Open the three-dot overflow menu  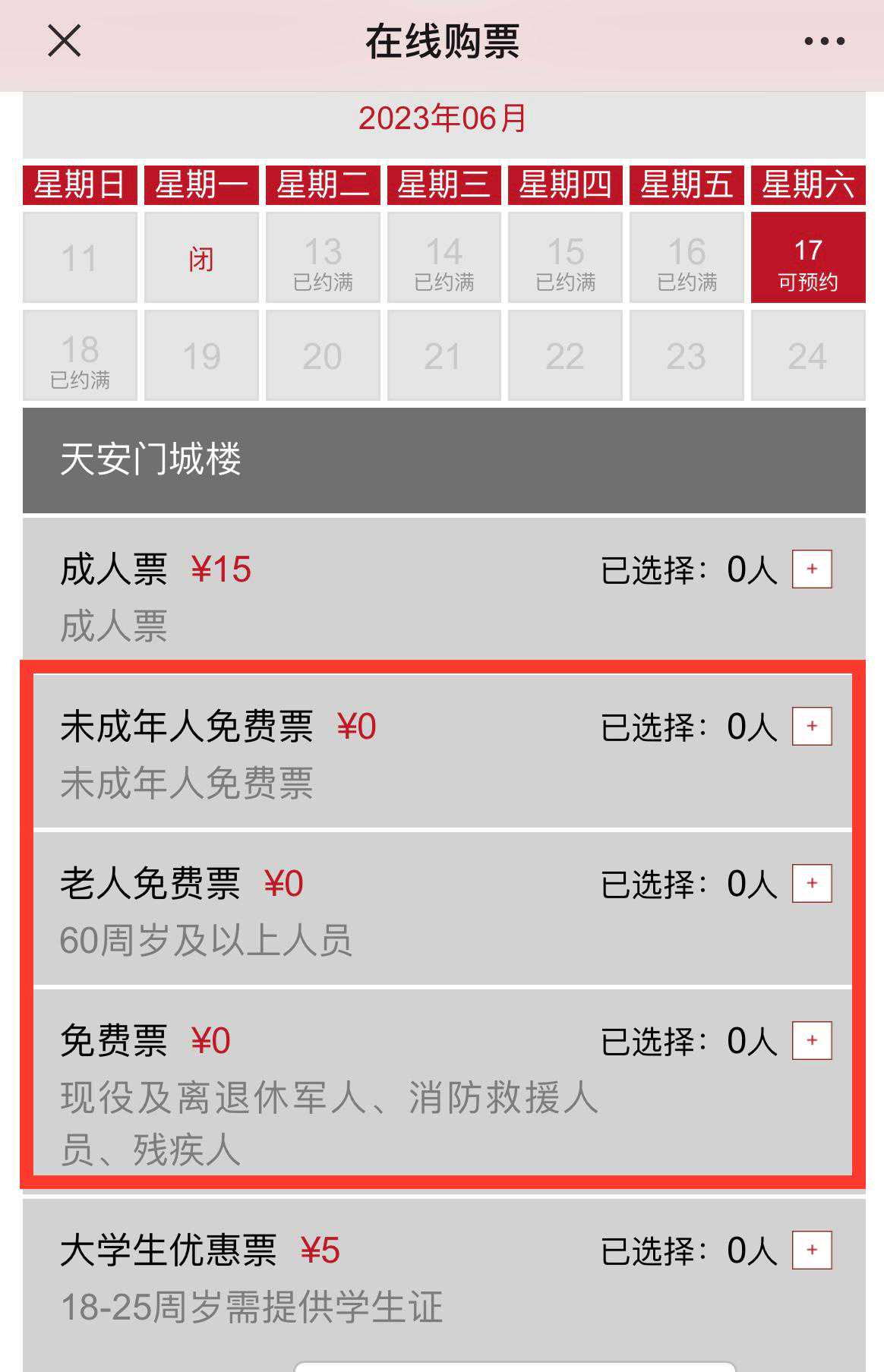[824, 41]
